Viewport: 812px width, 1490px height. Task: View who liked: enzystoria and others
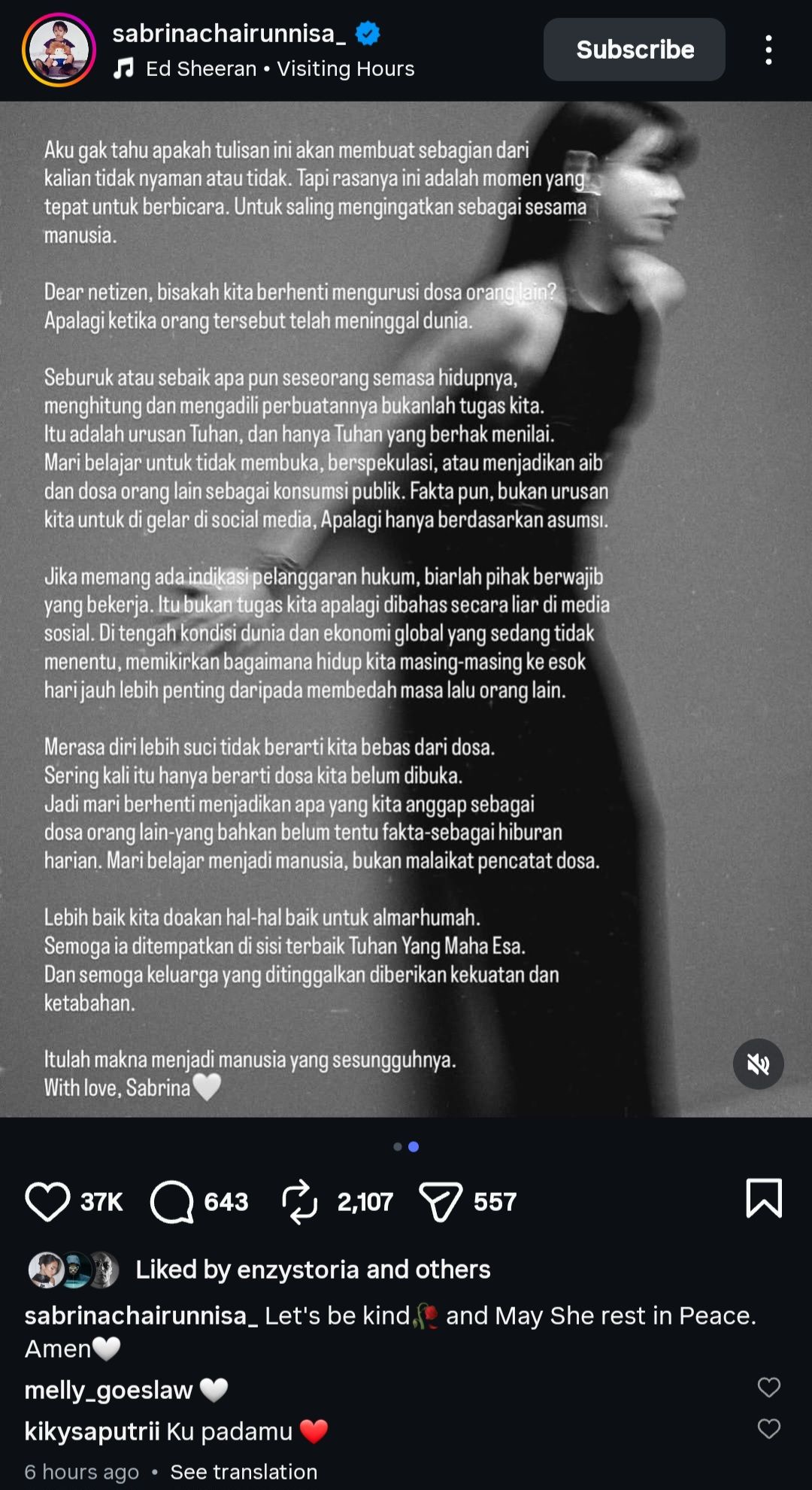(312, 1269)
